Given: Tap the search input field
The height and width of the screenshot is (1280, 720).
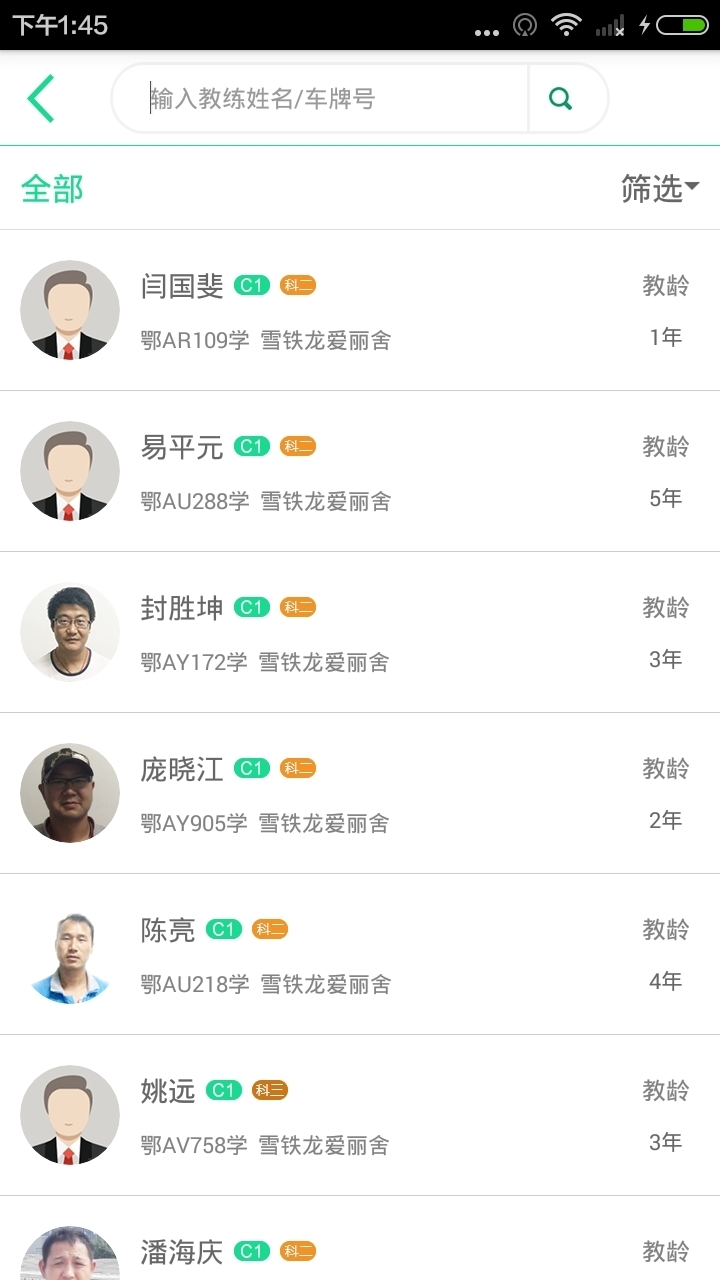Looking at the screenshot, I should (x=320, y=98).
